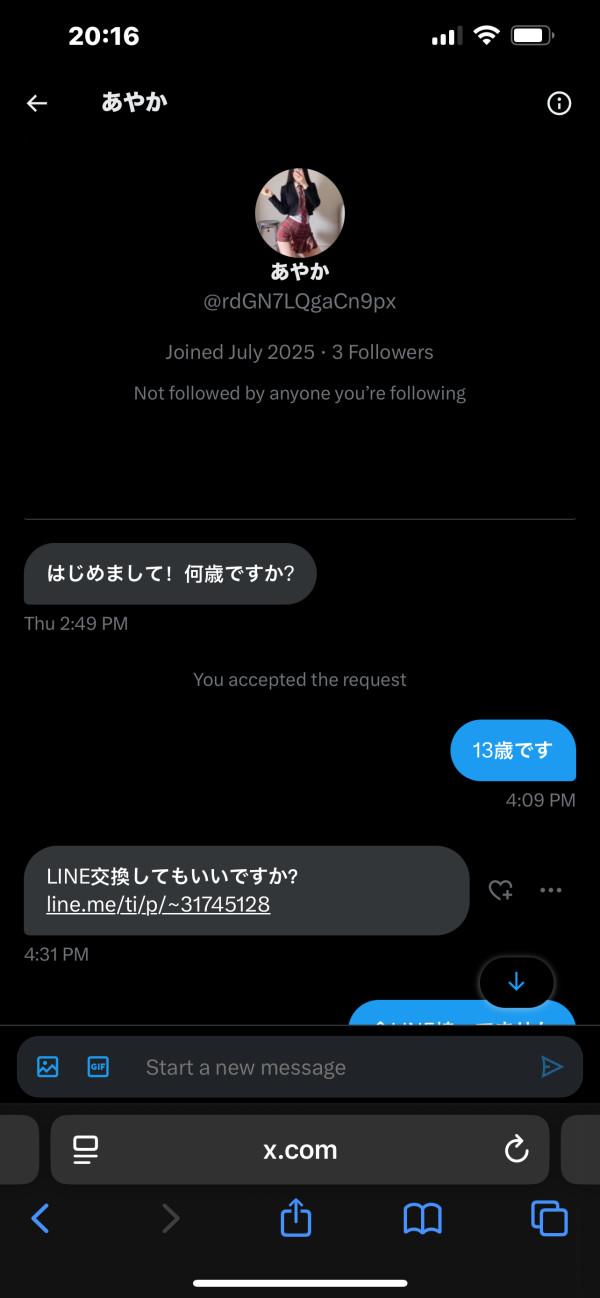View the あやか profile picture

coord(300,213)
